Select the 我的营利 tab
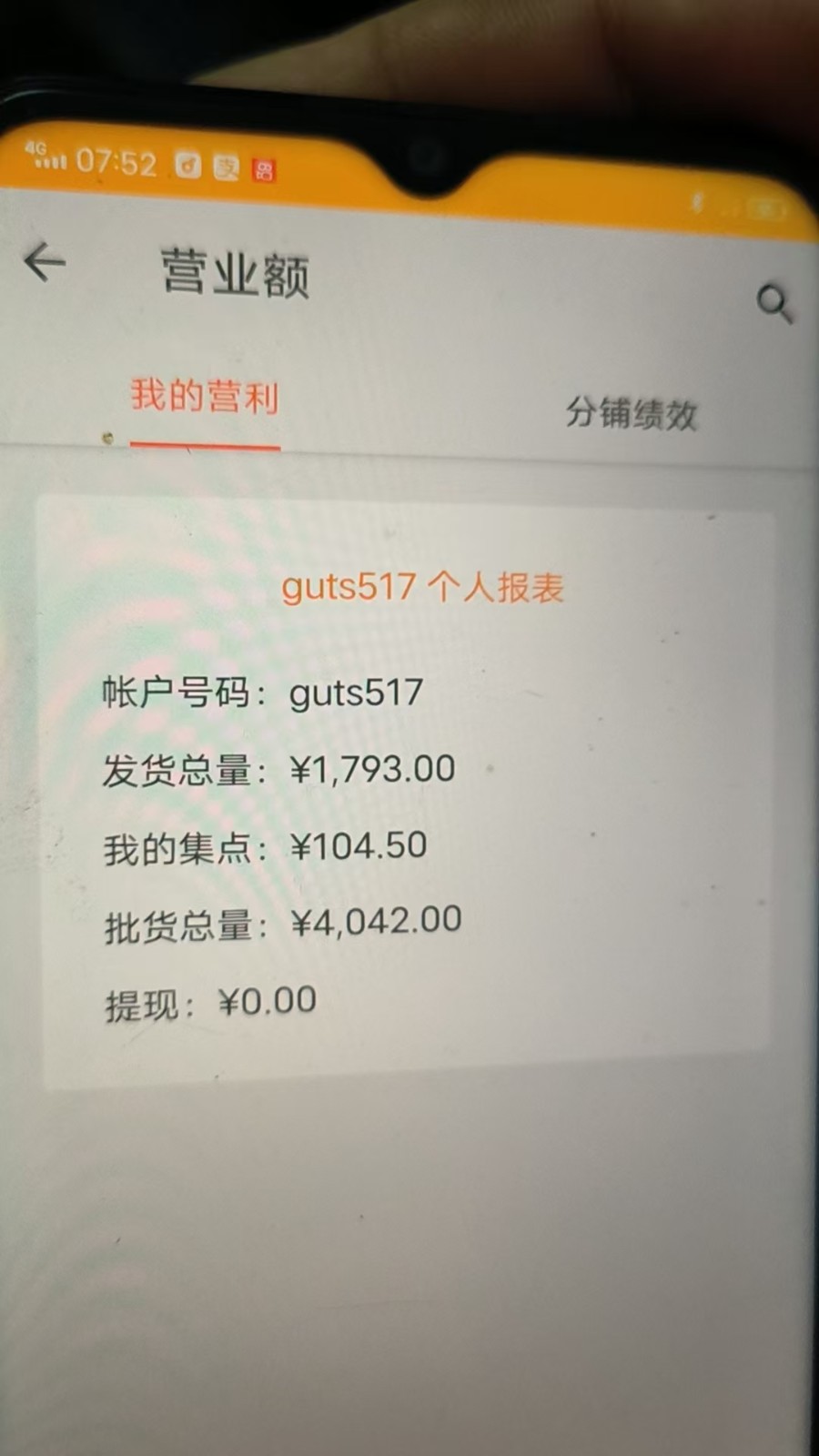Screen dimensions: 819x1456 tap(205, 397)
